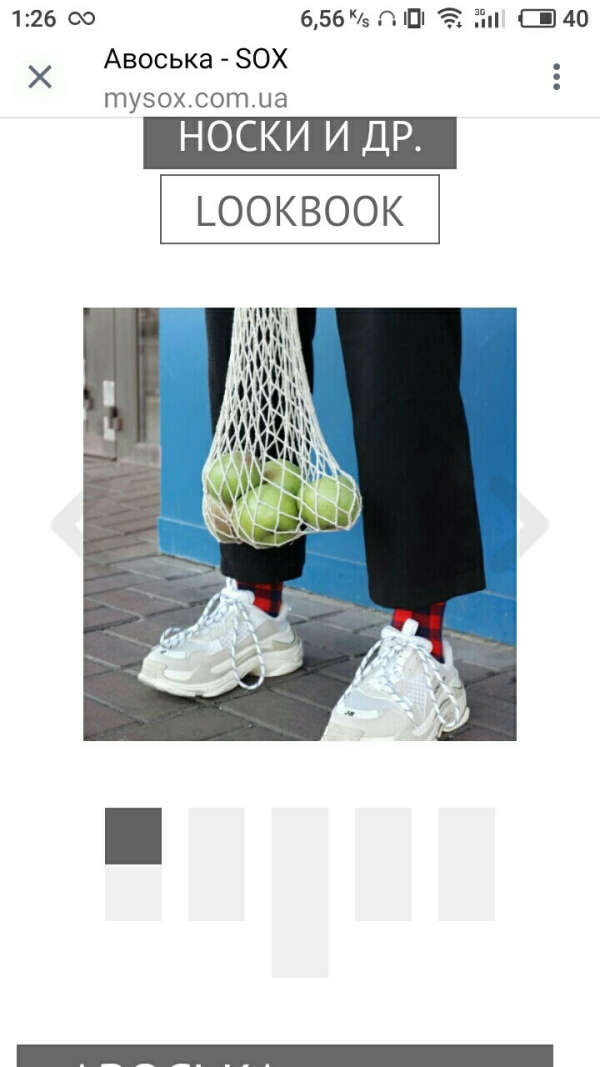Open the browser overflow menu
Image resolution: width=600 pixels, height=1067 pixels.
click(x=556, y=77)
